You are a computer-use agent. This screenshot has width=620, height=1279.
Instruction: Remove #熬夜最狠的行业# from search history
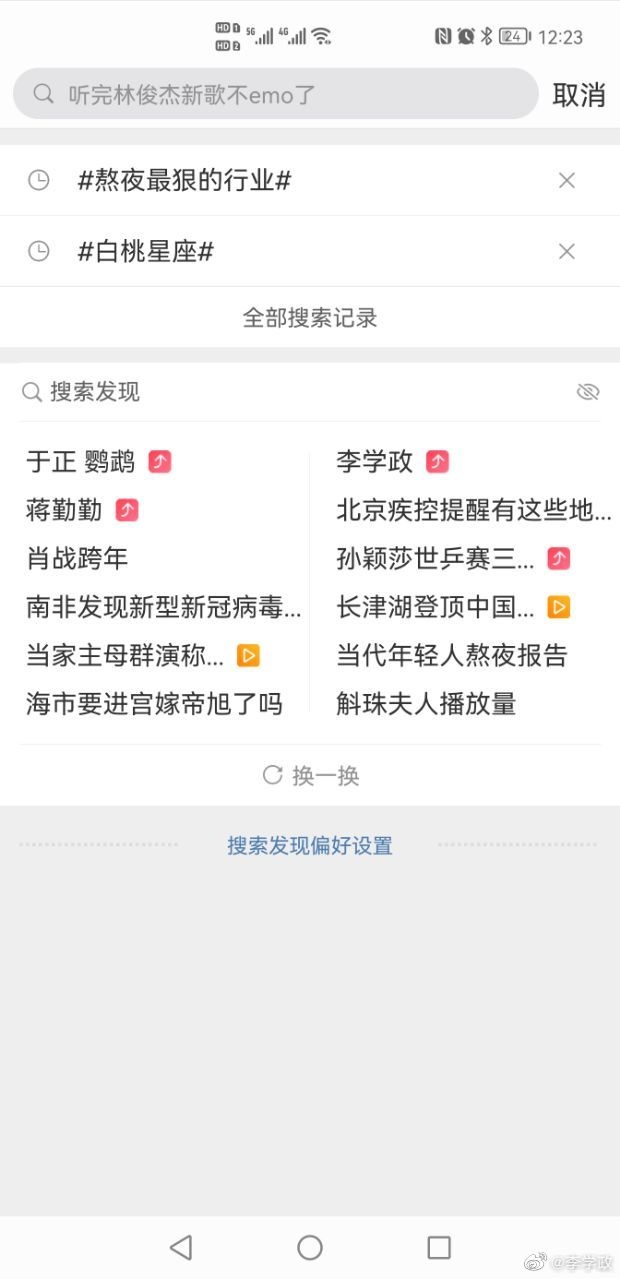[x=566, y=181]
